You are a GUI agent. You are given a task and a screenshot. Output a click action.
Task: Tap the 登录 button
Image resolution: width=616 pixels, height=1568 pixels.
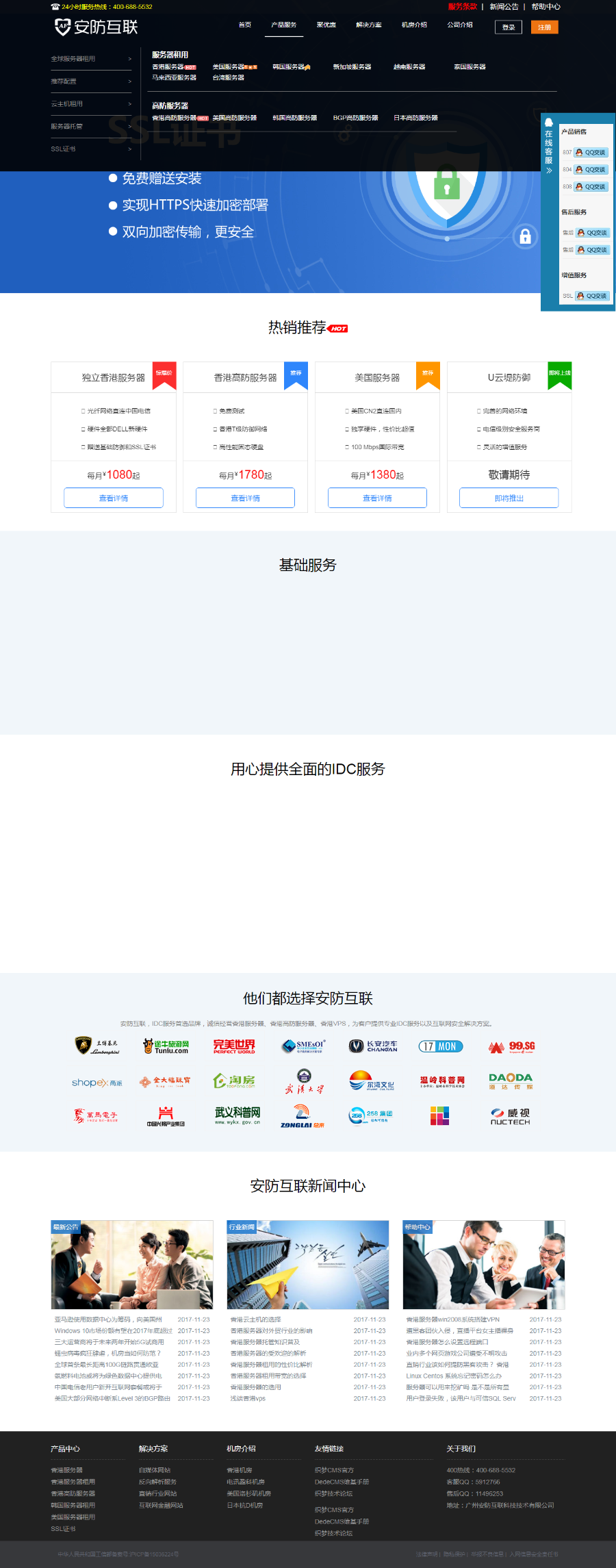point(508,27)
